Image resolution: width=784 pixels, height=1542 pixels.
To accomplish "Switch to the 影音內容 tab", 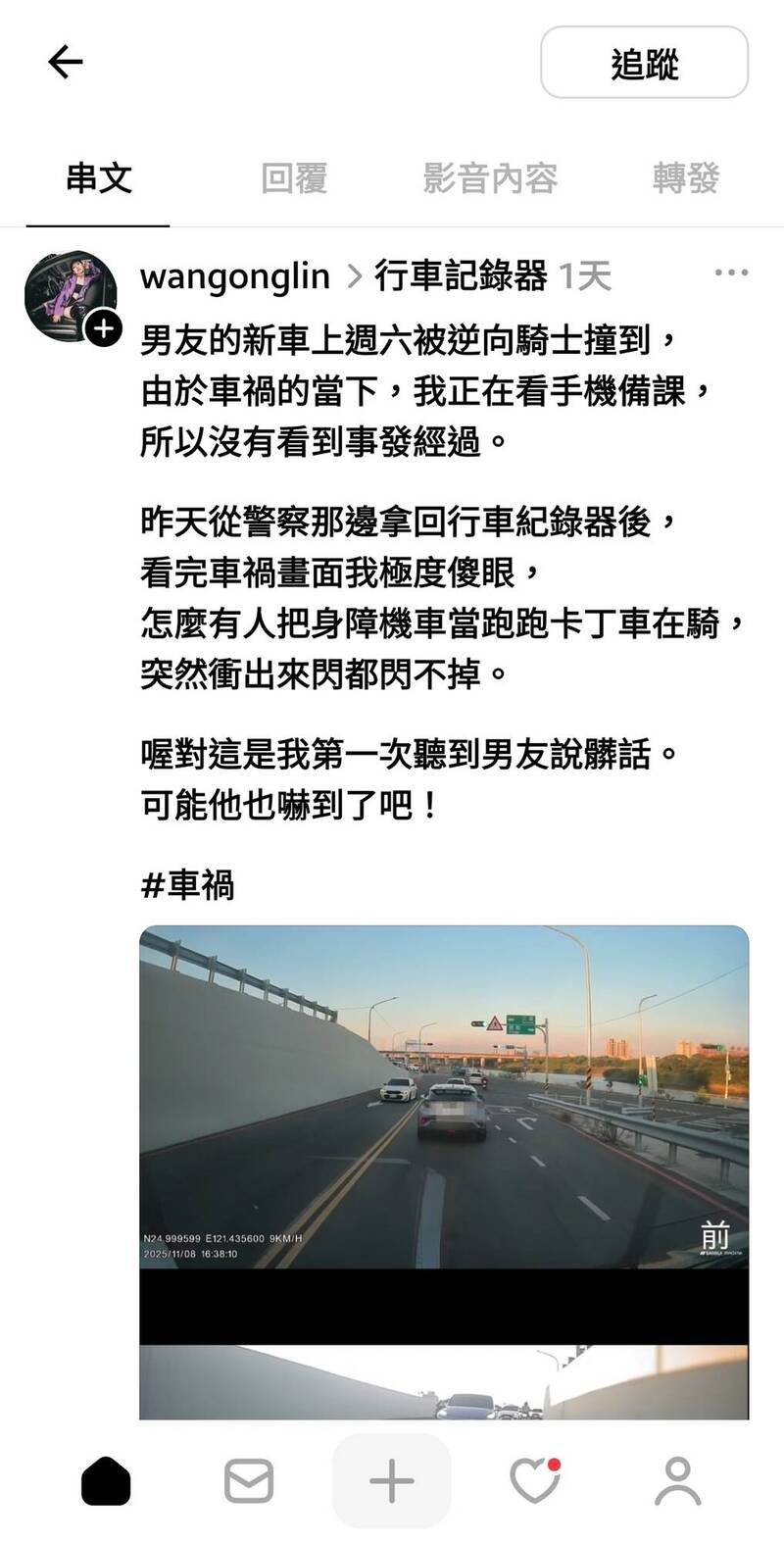I will (x=490, y=178).
